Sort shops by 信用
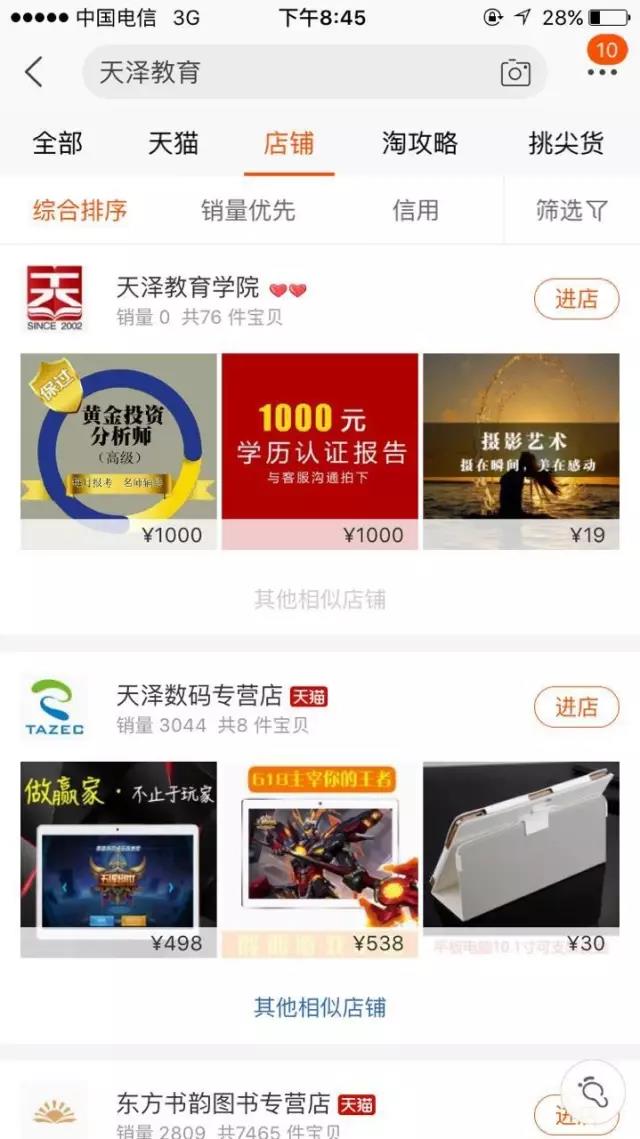 click(x=415, y=210)
